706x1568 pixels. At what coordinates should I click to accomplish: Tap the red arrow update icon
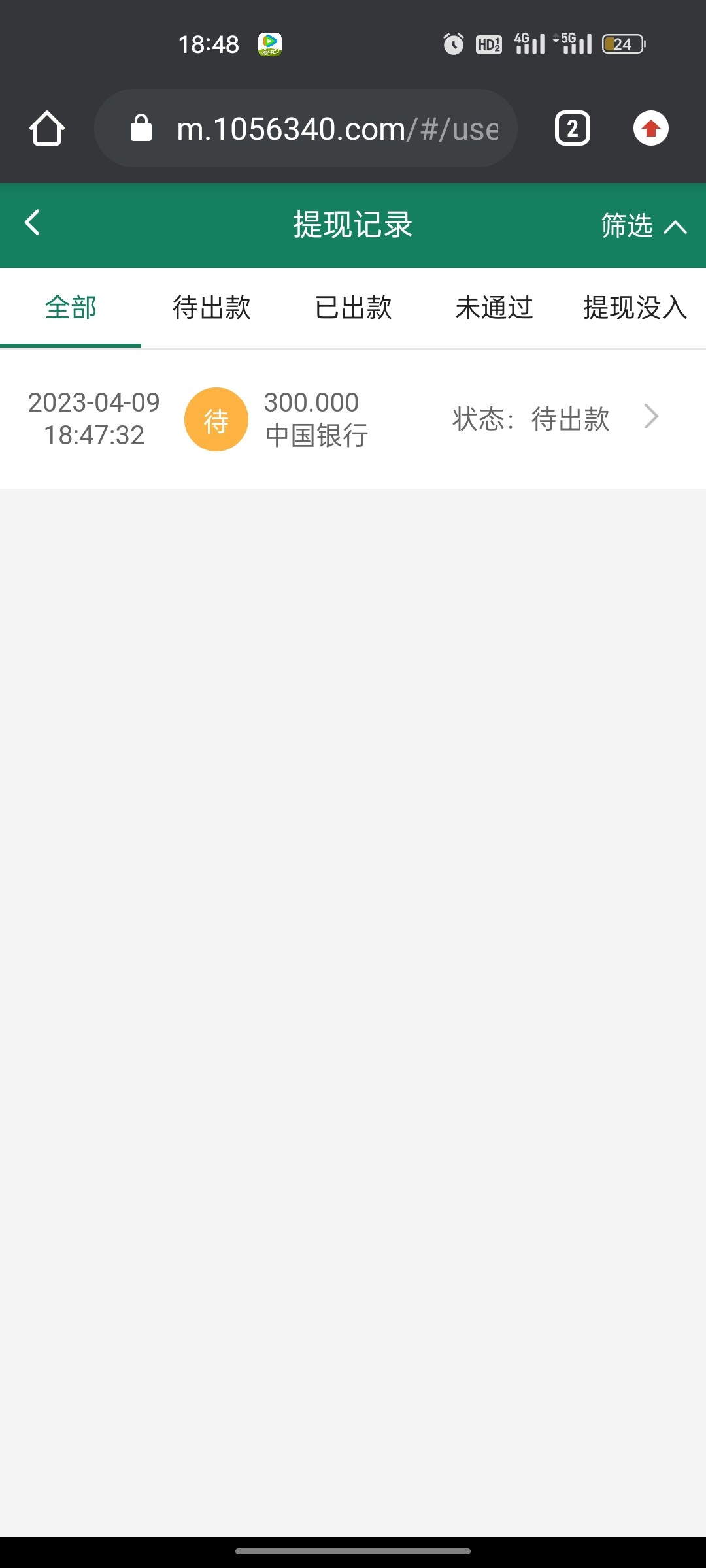click(x=650, y=128)
